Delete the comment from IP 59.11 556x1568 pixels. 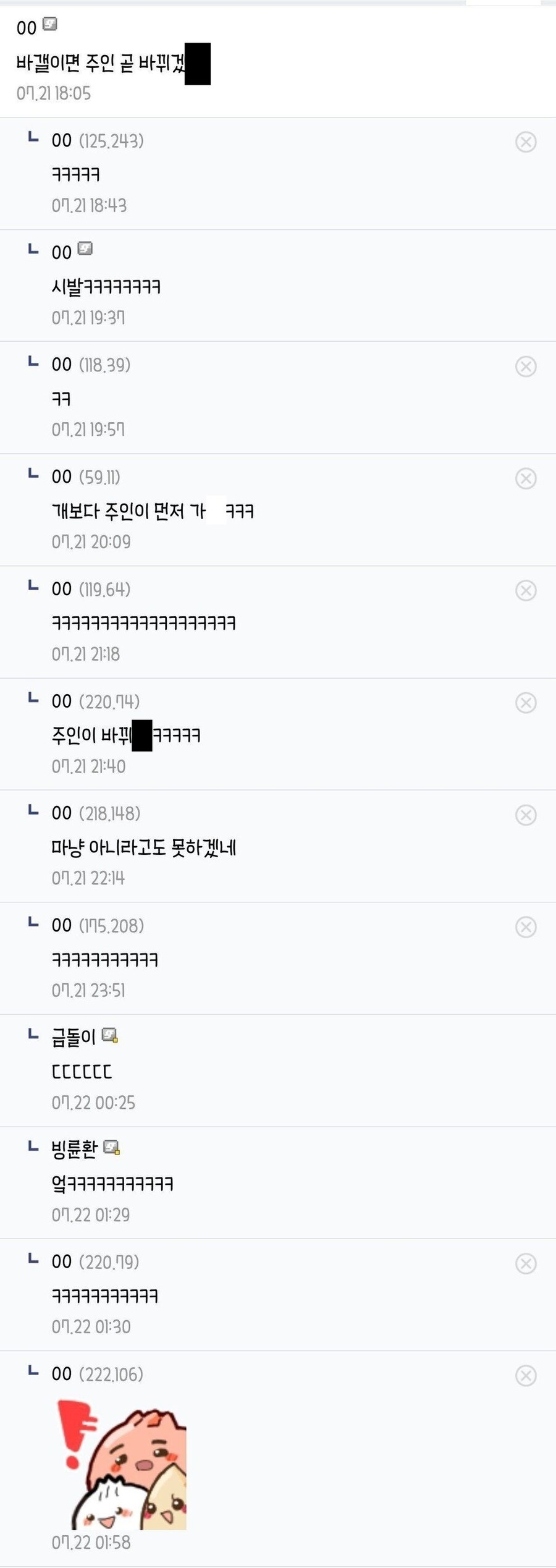click(x=526, y=478)
